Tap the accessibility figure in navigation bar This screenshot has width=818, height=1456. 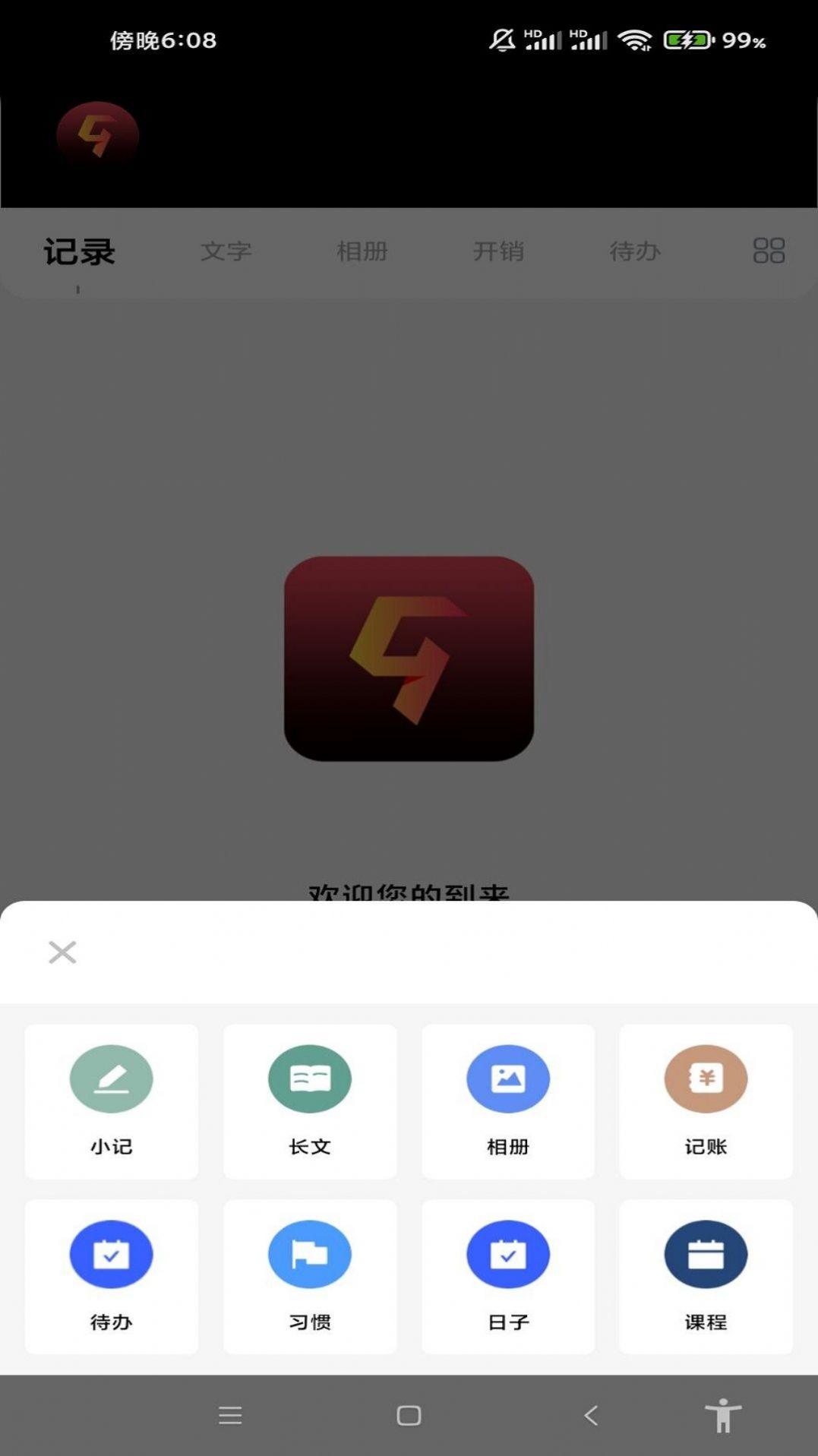[722, 1414]
